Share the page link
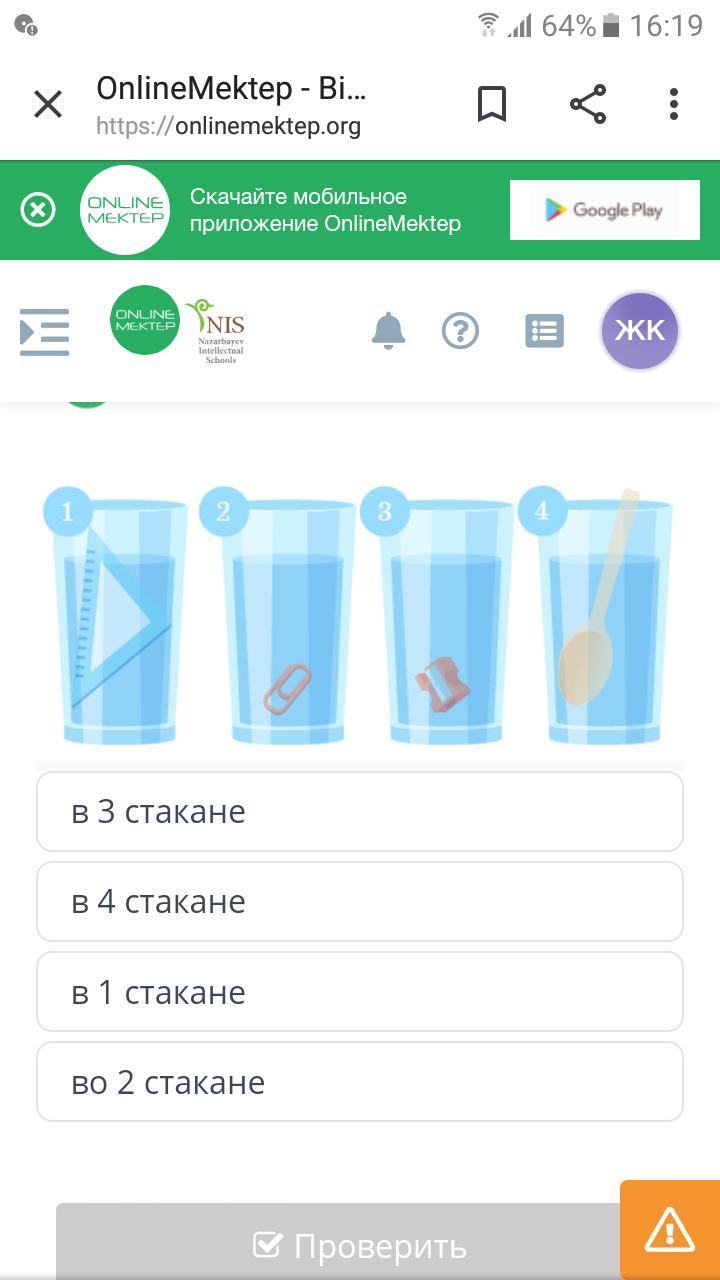720x1280 pixels. pos(588,104)
